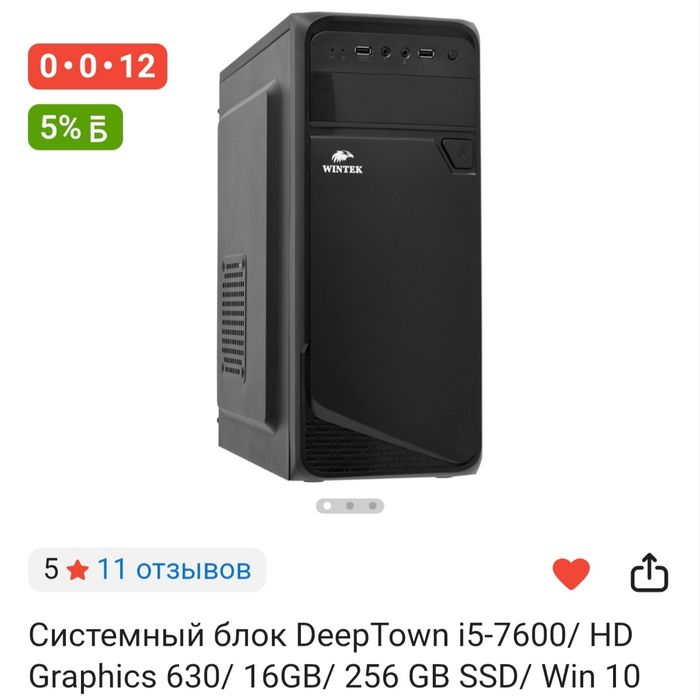Tap the 5% bonus badge
Viewport: 700px width, 700px height.
75,127
